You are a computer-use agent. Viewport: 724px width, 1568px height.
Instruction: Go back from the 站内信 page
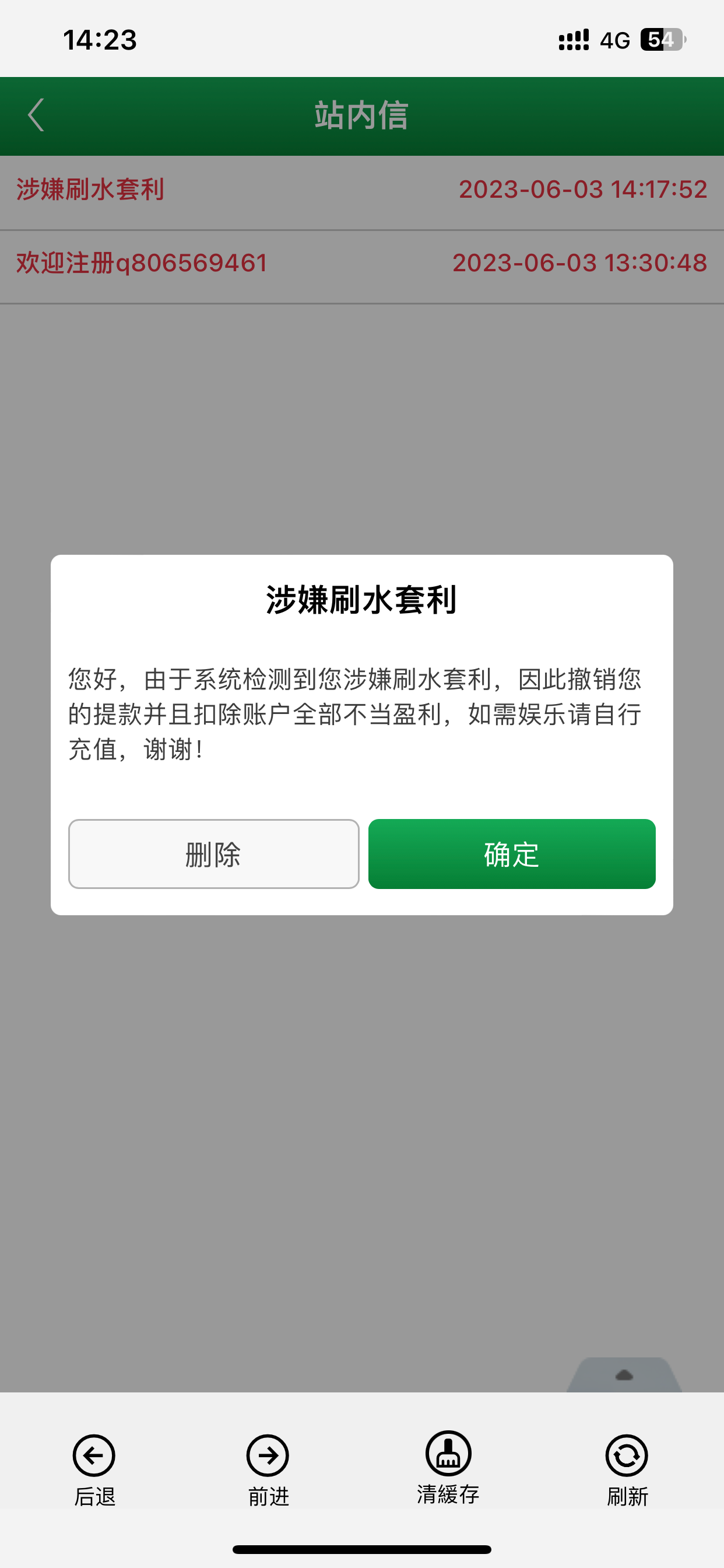(x=36, y=115)
